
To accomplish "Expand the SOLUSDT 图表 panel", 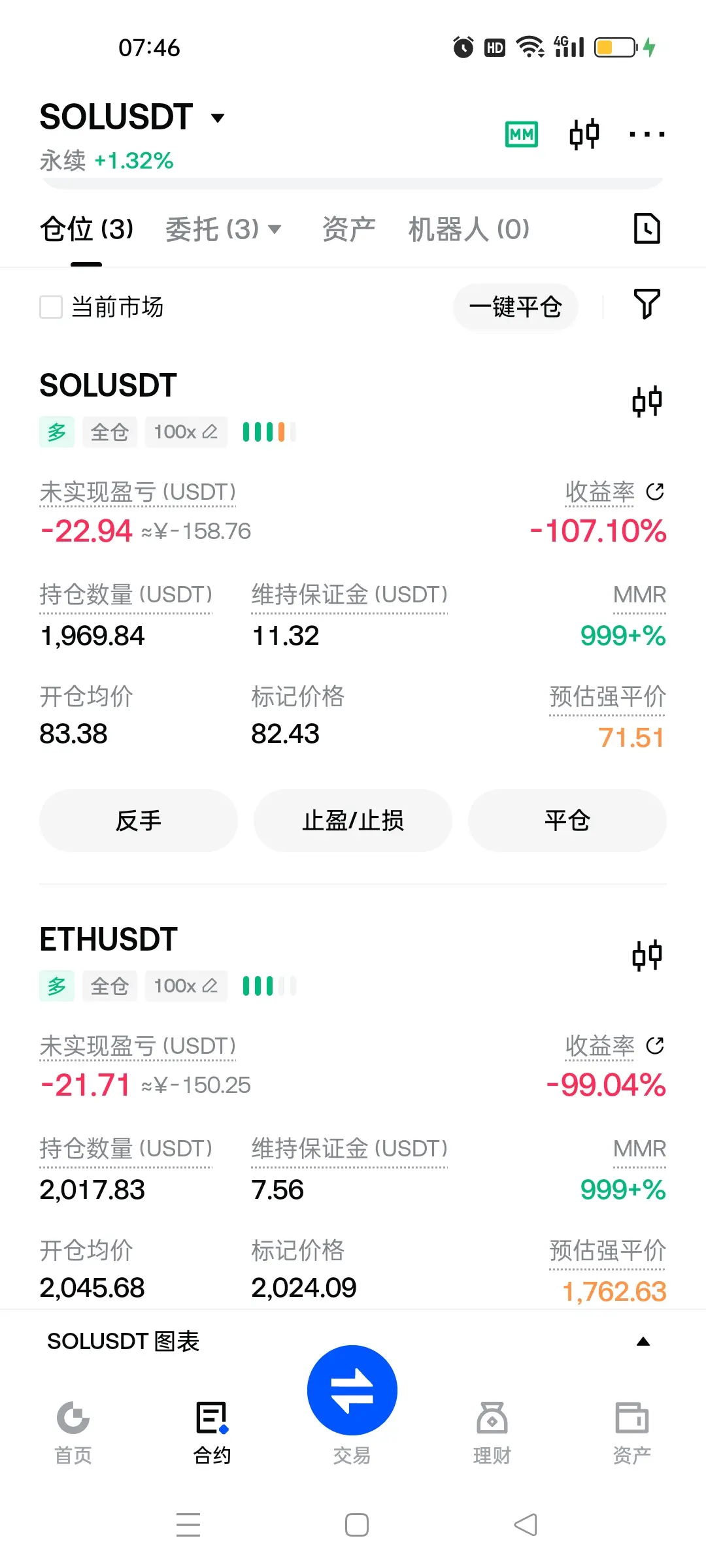I will (x=643, y=1341).
